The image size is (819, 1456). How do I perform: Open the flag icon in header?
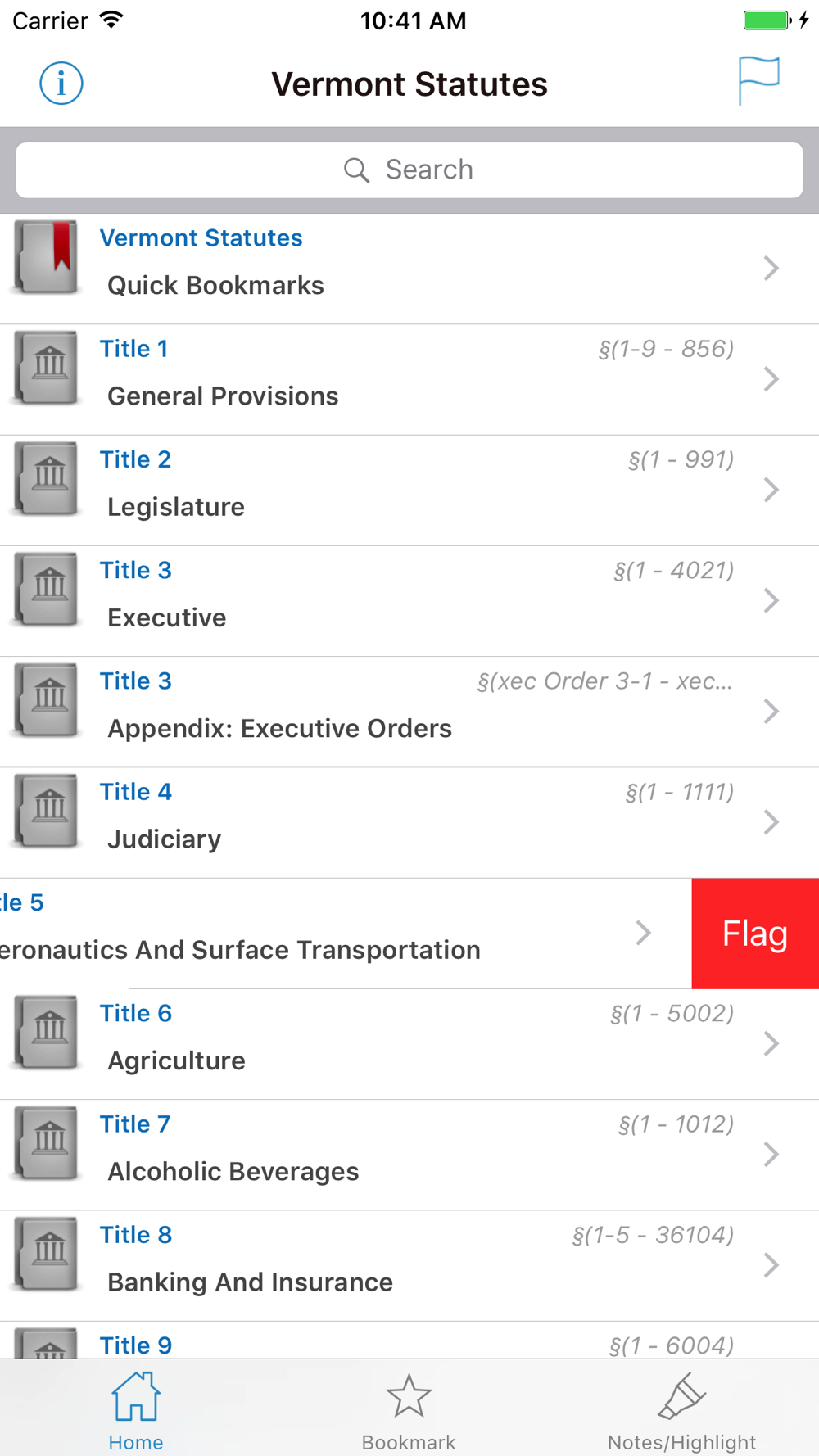(758, 81)
